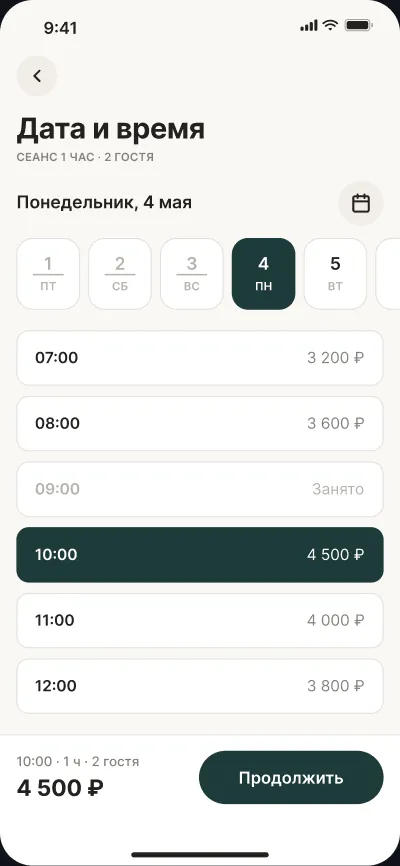Pick the 12:00 slot for 3 800 ₽
Image resolution: width=400 pixels, height=866 pixels.
pos(200,686)
